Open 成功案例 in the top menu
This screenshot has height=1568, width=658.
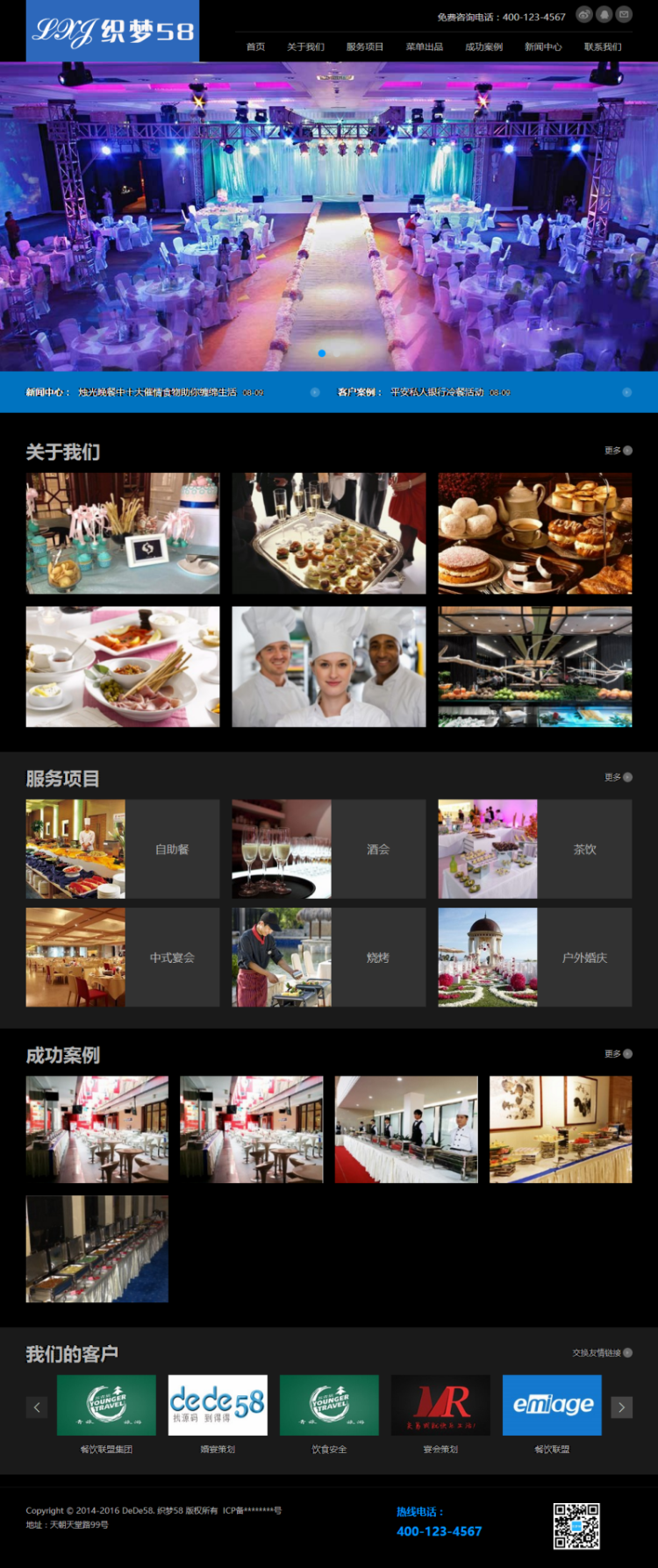tap(483, 46)
